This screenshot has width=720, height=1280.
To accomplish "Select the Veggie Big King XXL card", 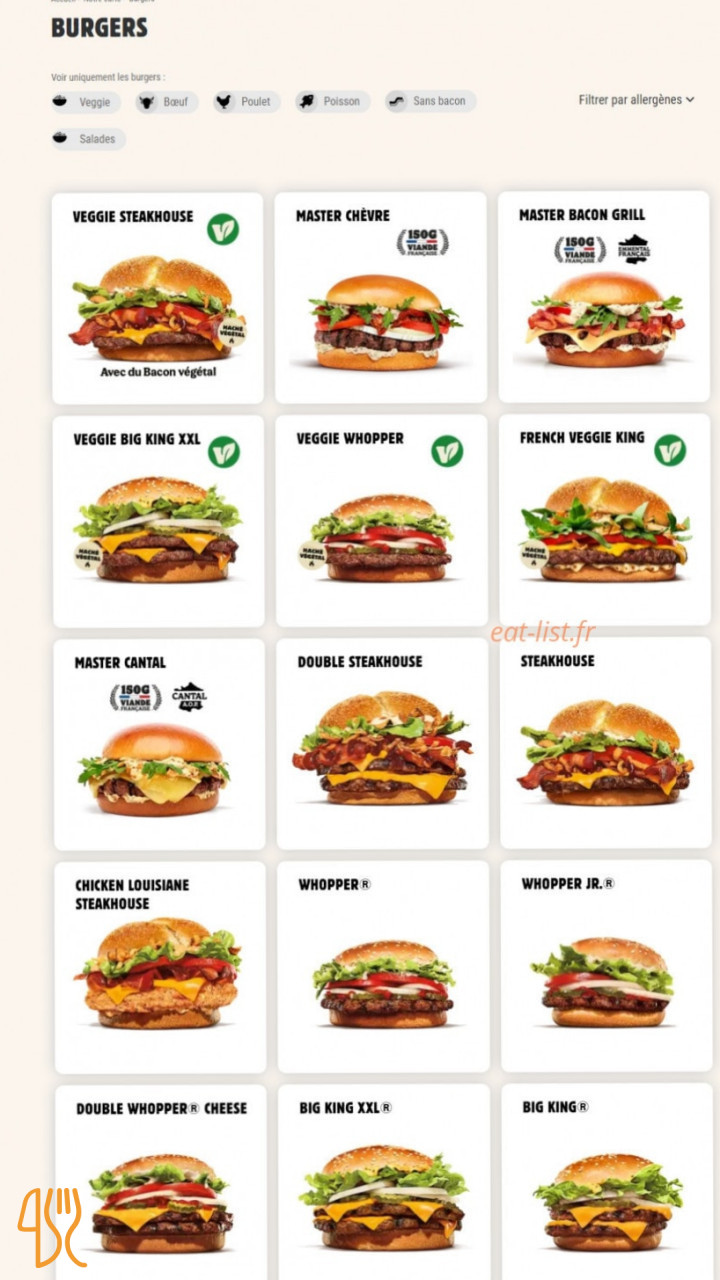I will 158,521.
